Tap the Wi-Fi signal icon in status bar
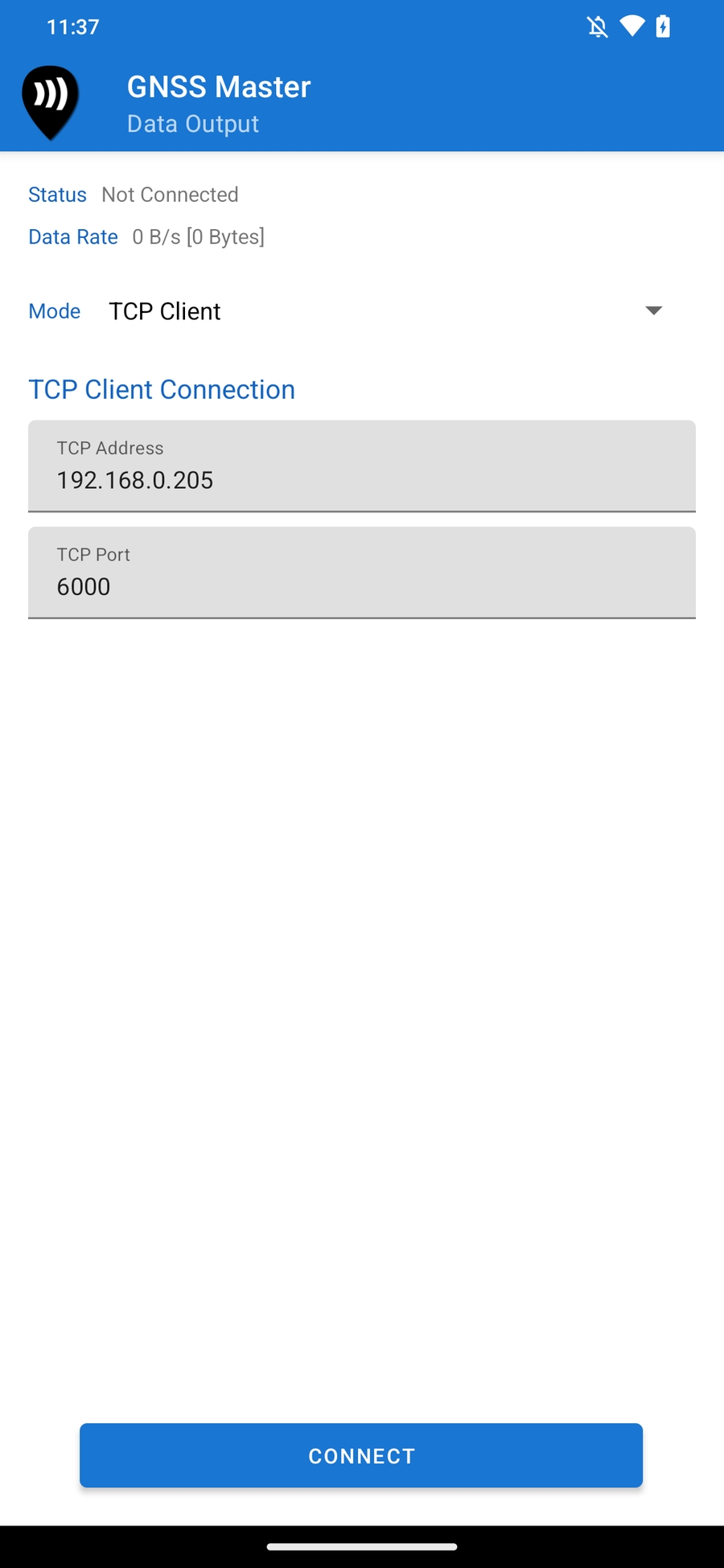Viewport: 724px width, 1568px height. pyautogui.click(x=632, y=27)
